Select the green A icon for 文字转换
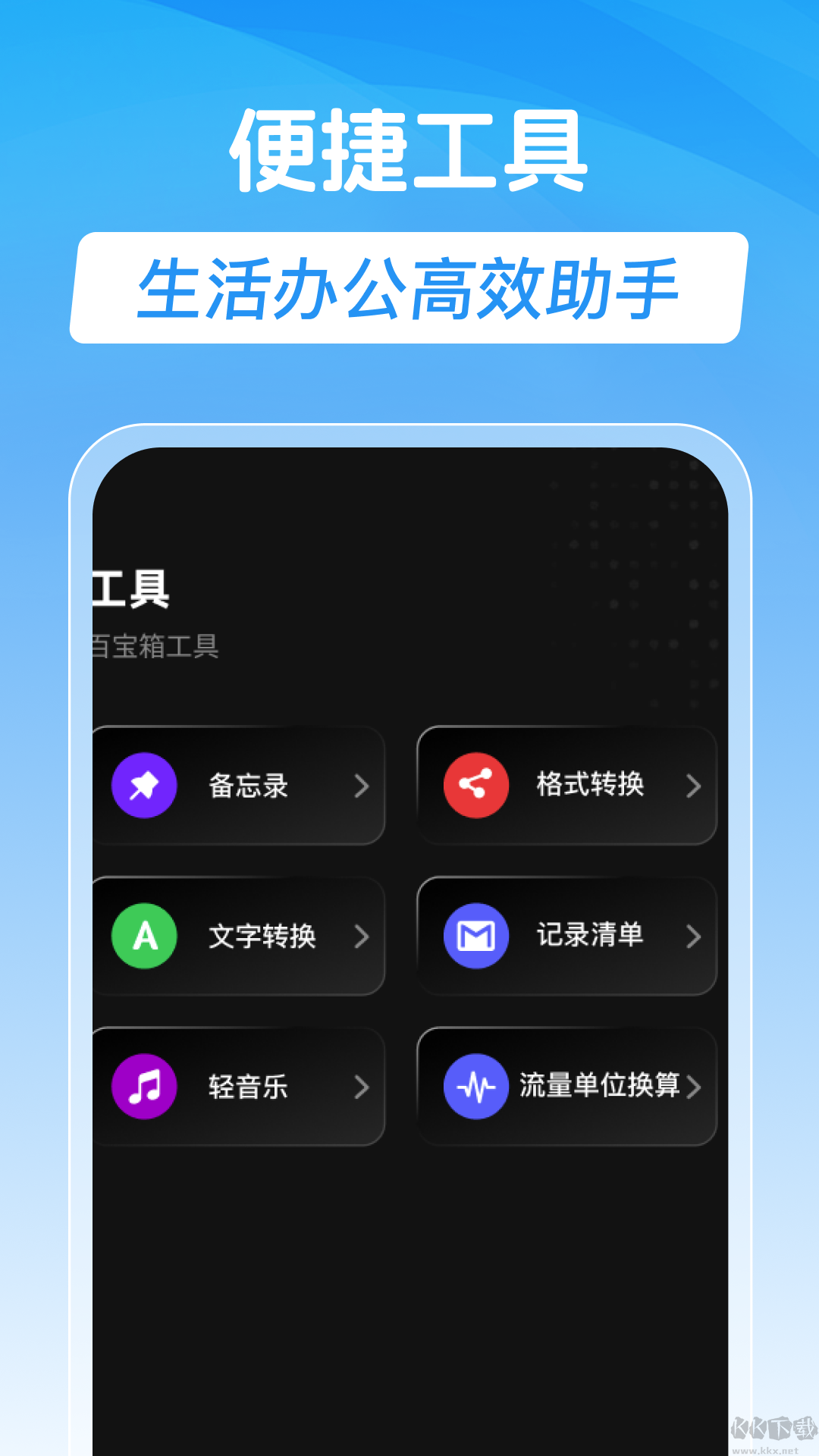Viewport: 819px width, 1456px height. (145, 937)
